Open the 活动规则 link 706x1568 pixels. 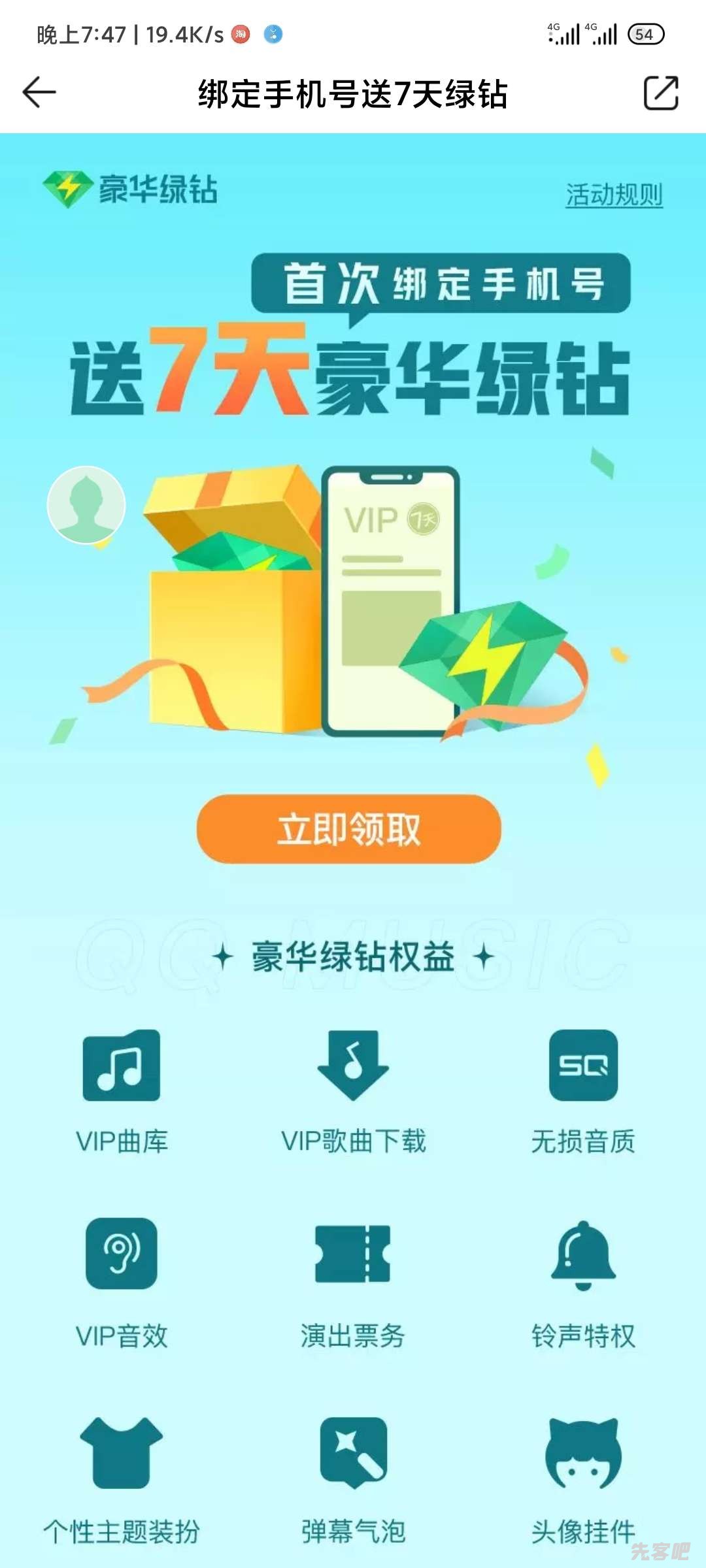pos(614,195)
